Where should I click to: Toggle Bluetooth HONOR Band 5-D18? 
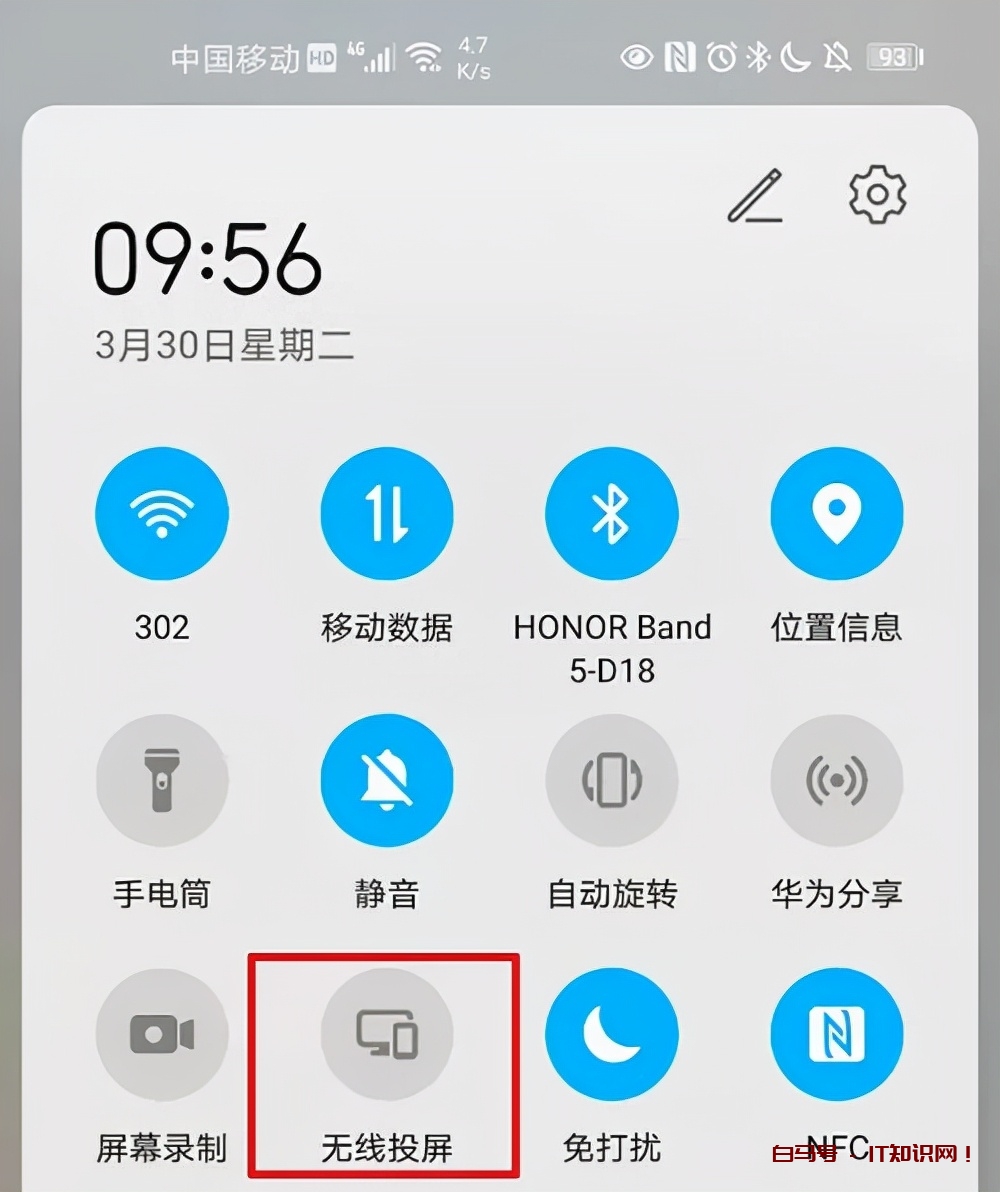611,514
